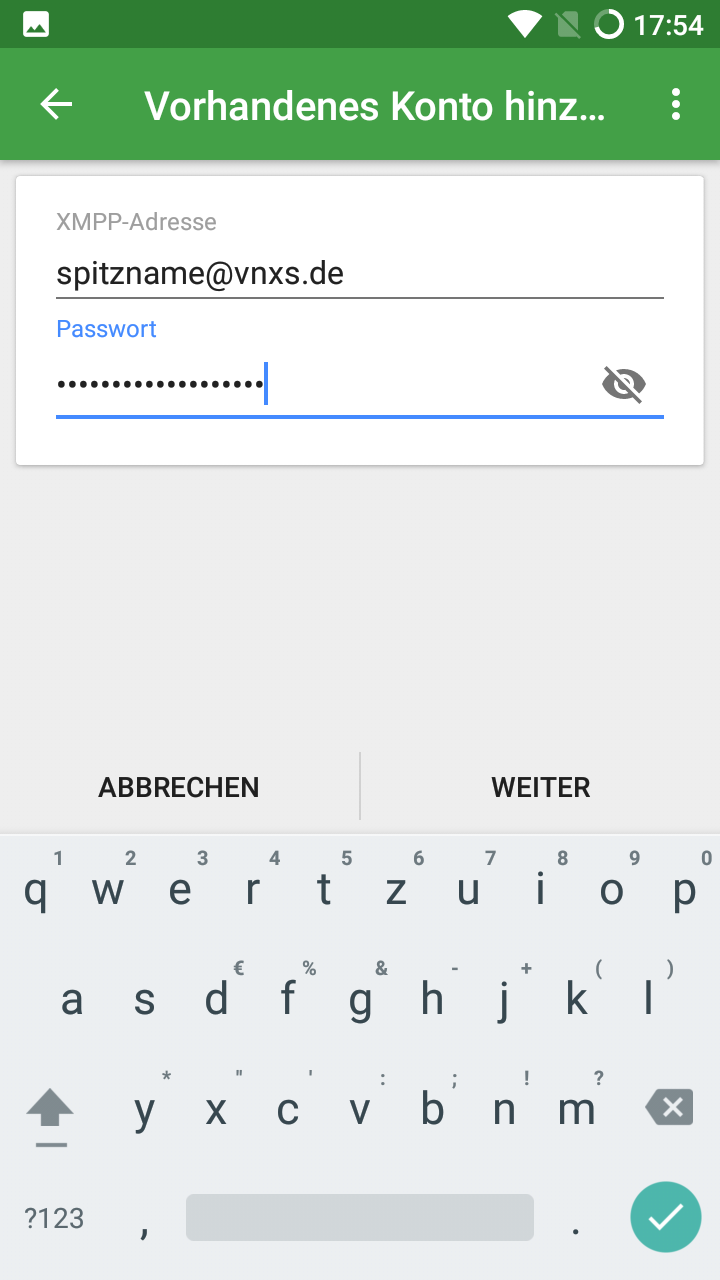Screen dimensions: 720x1280
Task: Continue with the WEITER button
Action: (x=540, y=787)
